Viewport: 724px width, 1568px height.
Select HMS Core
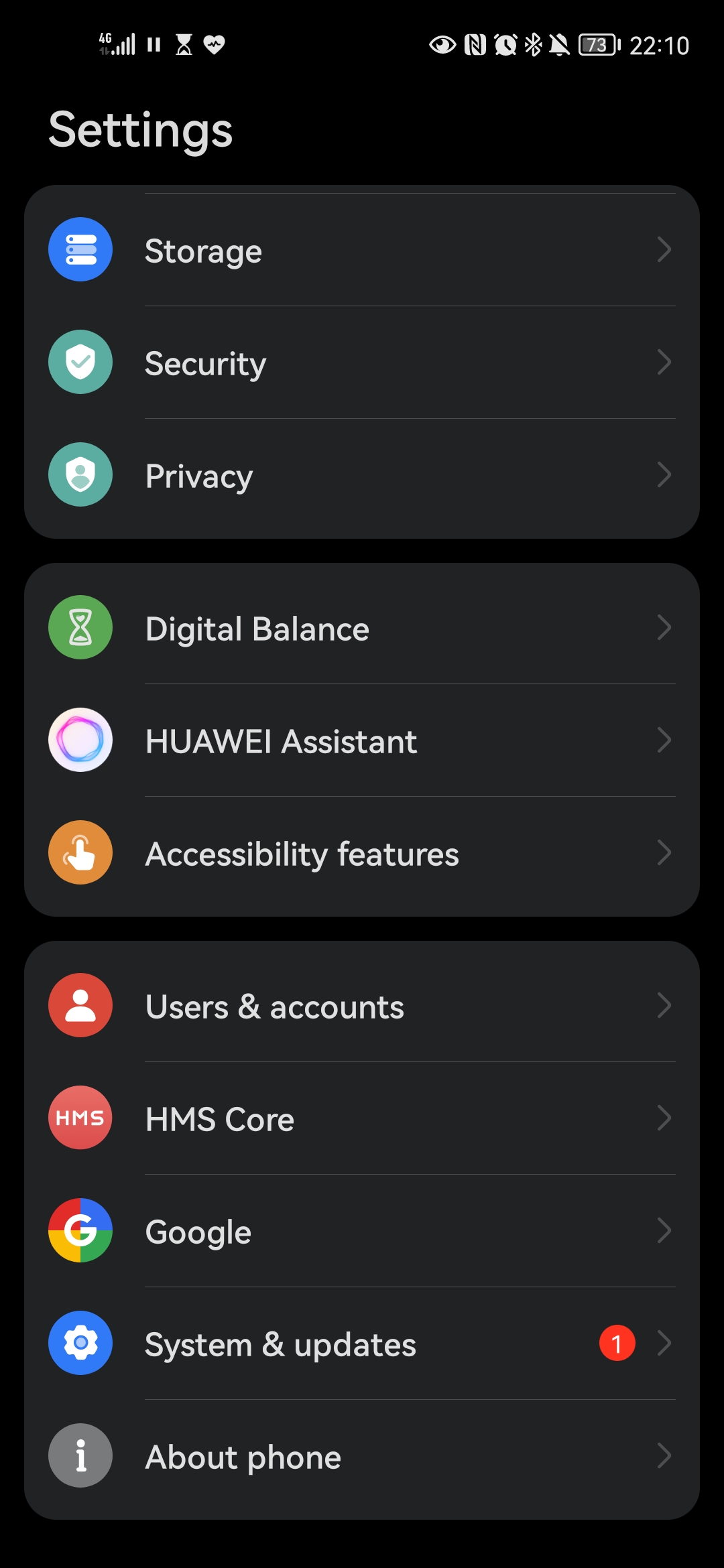[362, 1119]
